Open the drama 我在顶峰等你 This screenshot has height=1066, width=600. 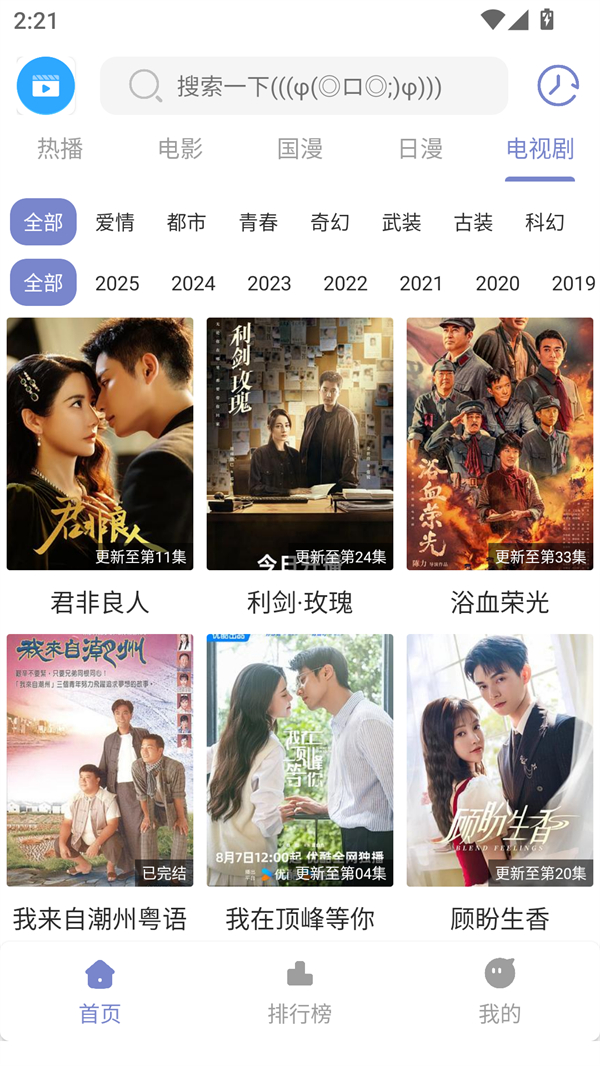(x=300, y=760)
